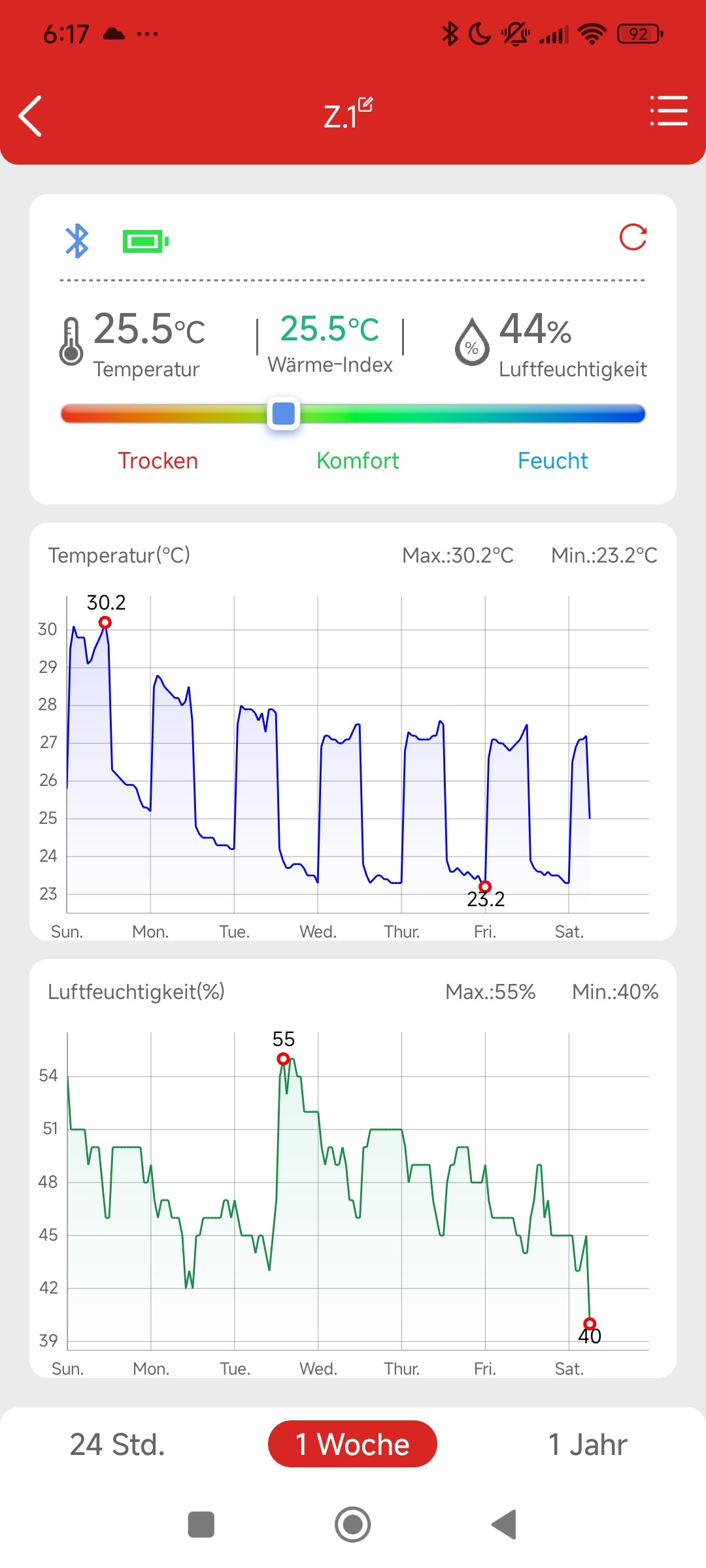Refresh the sensor data
706x1568 pixels.
click(633, 237)
